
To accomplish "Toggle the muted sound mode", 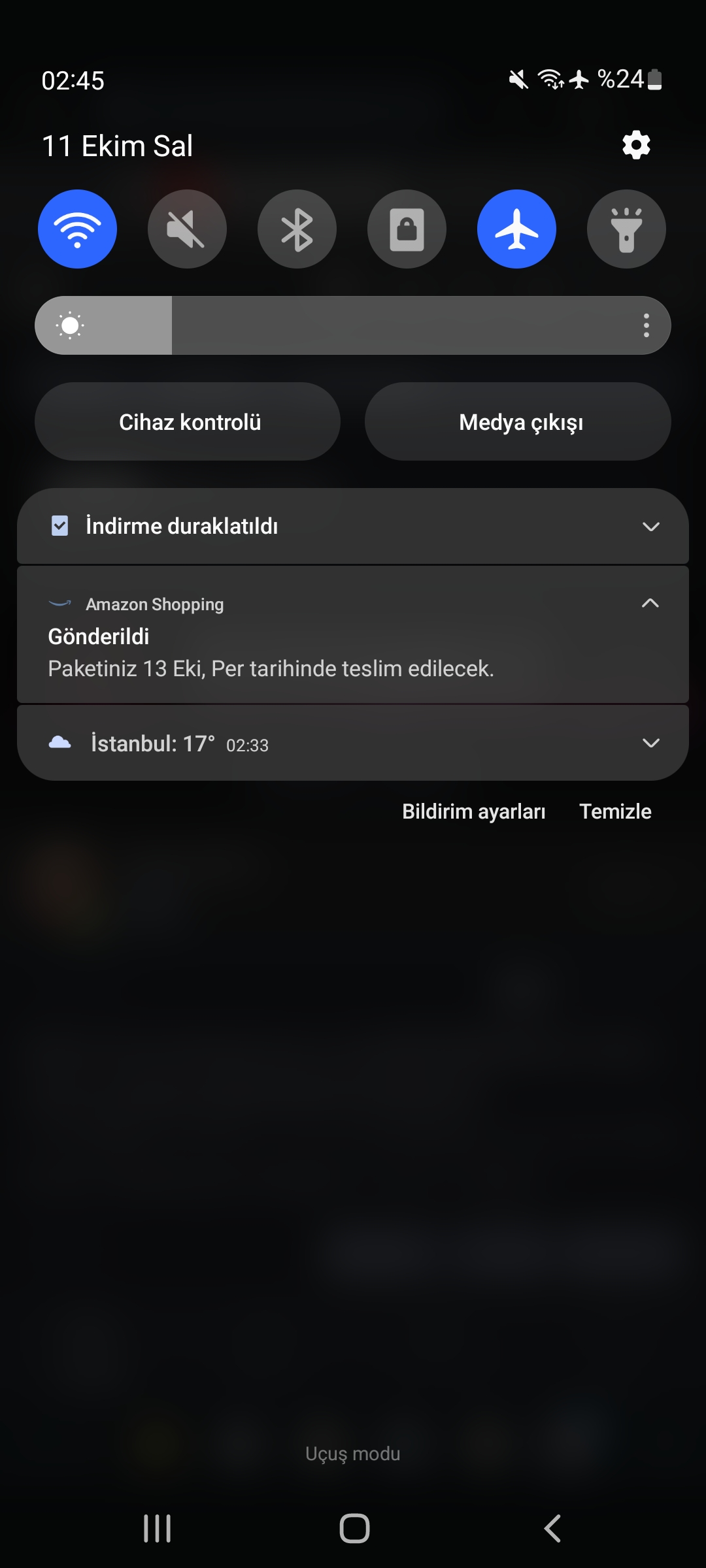I will [187, 229].
